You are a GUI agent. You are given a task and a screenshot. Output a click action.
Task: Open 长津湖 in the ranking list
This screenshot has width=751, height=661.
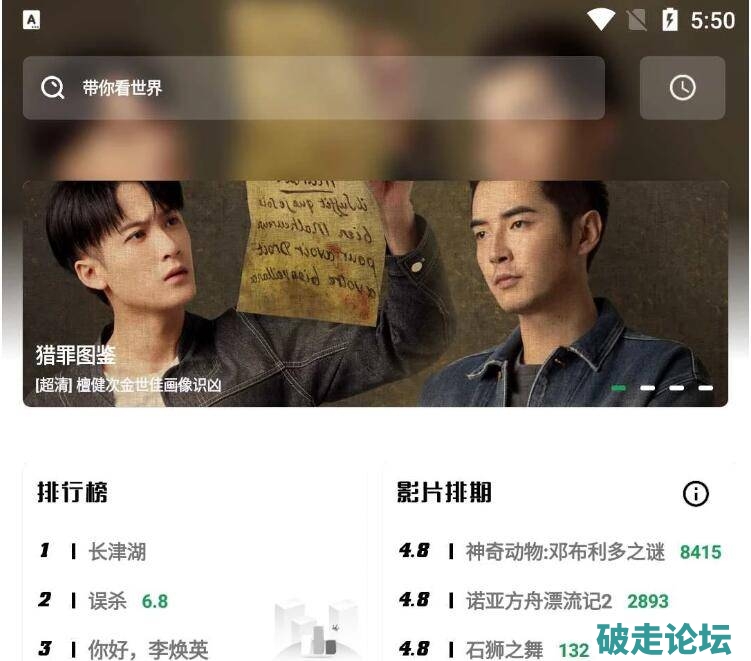pyautogui.click(x=117, y=551)
